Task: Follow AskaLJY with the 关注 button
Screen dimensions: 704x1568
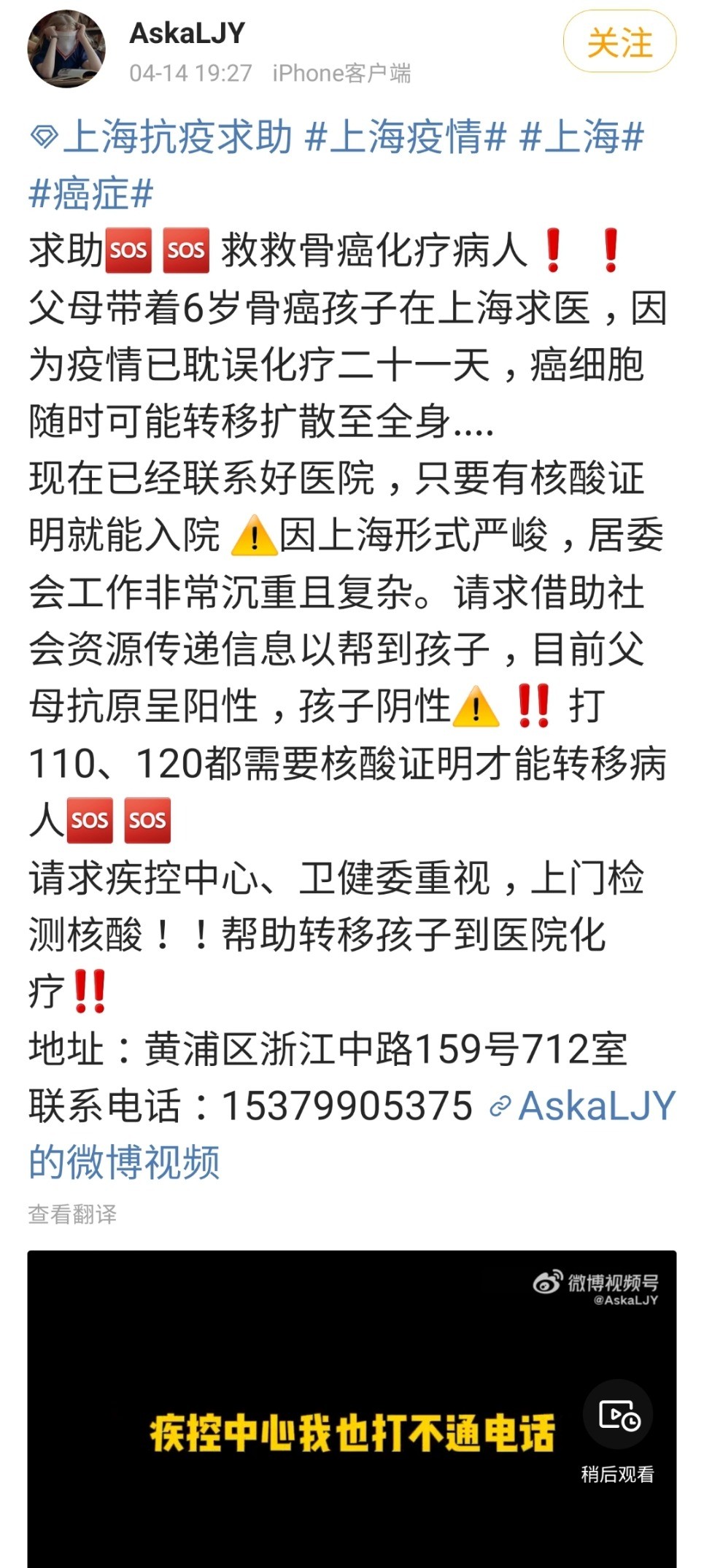Action: [619, 43]
